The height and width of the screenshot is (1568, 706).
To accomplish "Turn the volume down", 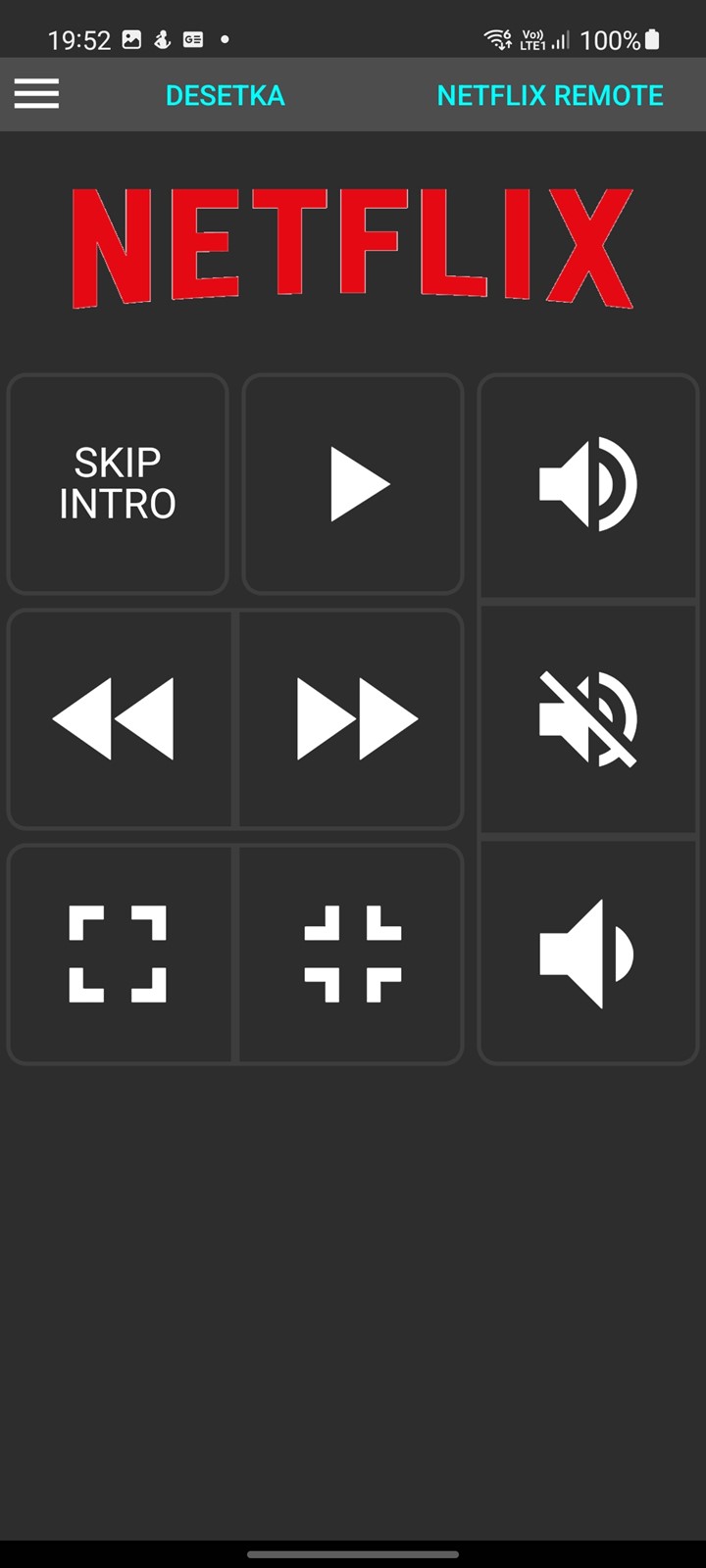I will point(588,954).
